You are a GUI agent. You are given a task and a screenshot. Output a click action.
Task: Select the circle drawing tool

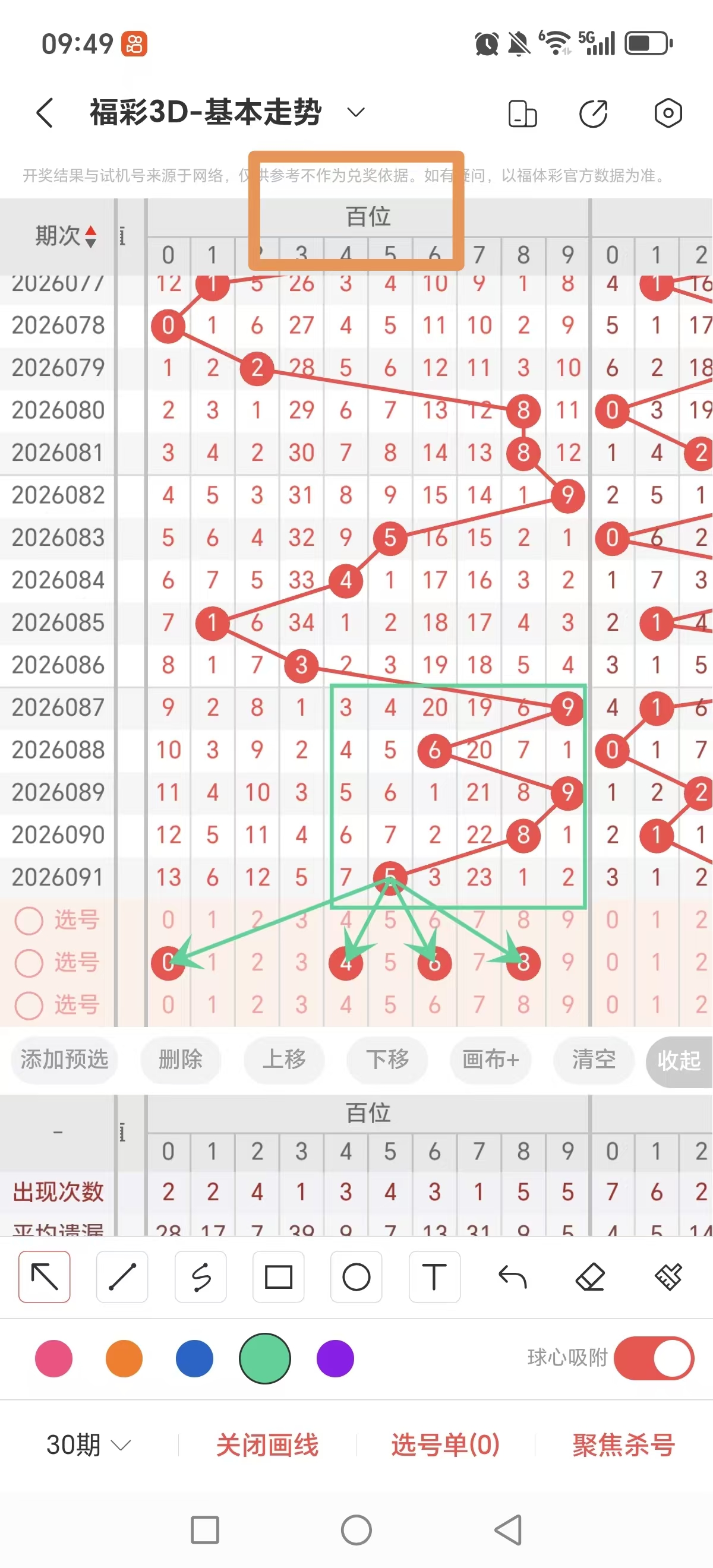[x=356, y=1278]
